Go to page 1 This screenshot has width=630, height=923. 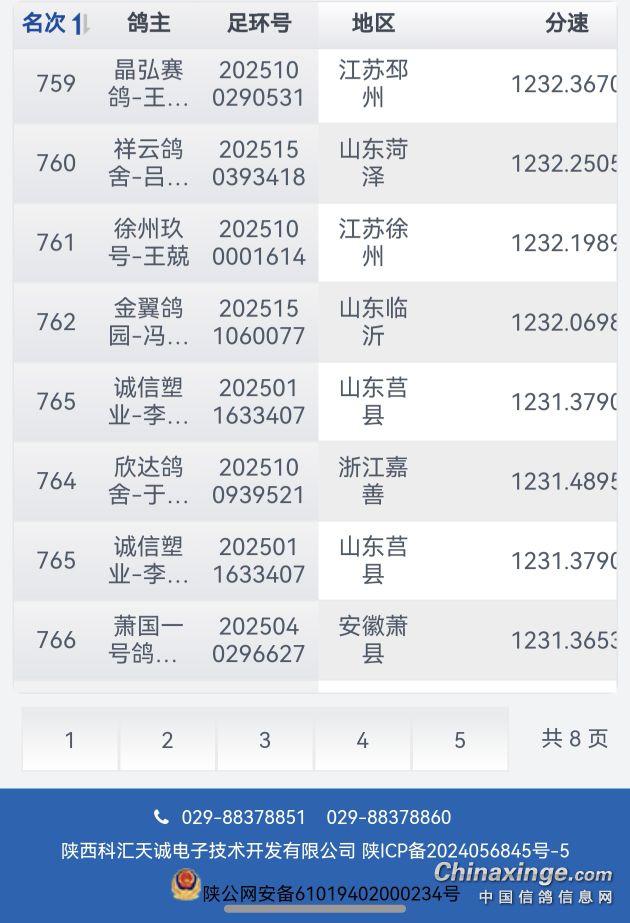[70, 740]
